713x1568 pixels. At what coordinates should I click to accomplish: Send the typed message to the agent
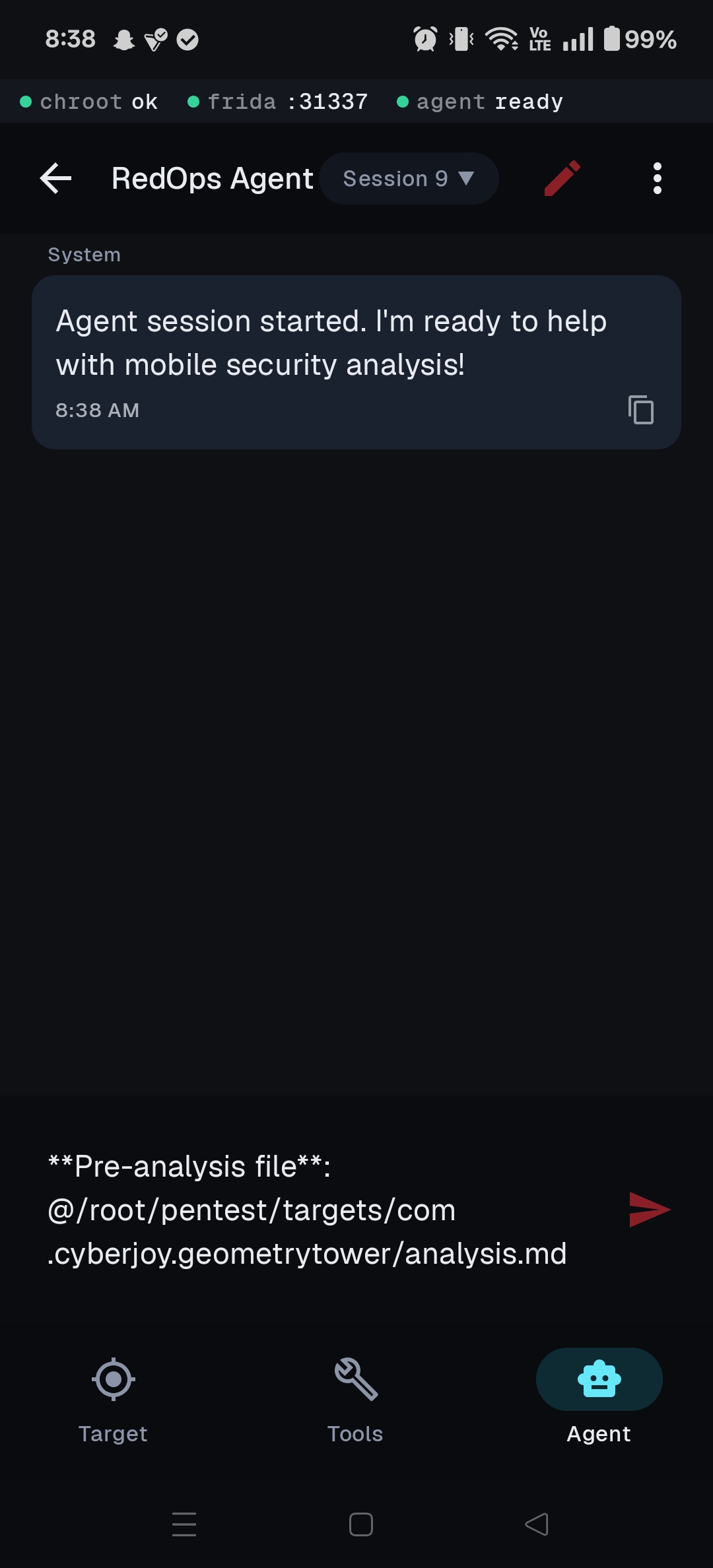point(649,1210)
